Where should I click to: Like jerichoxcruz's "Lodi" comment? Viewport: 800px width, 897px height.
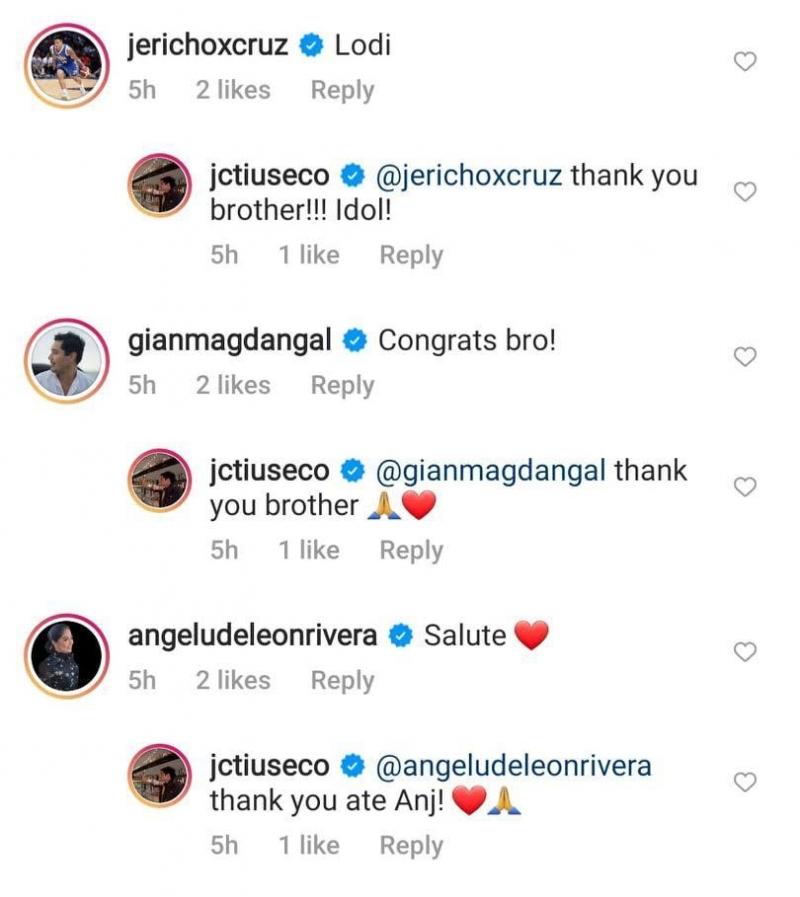click(x=745, y=62)
